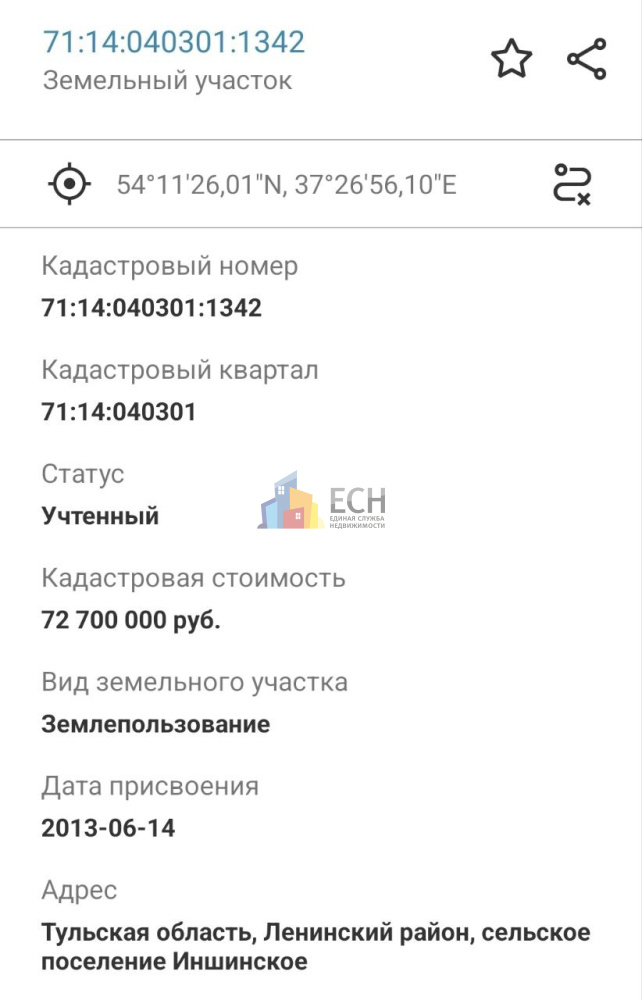The image size is (642, 1000).
Task: Locate parcel on map via target icon
Action: (x=69, y=184)
